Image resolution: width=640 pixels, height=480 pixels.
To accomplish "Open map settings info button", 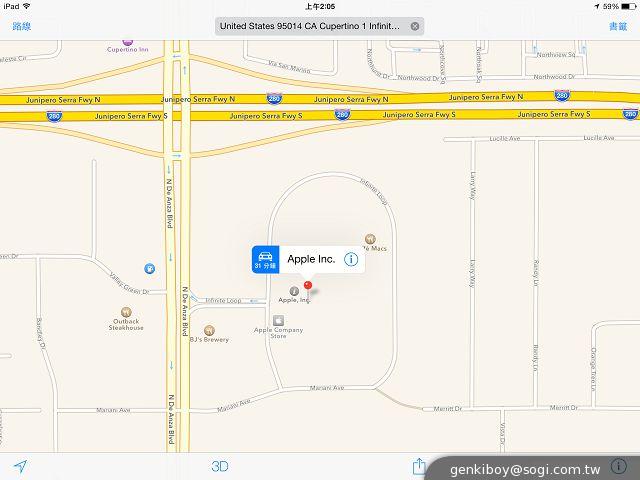I will tap(619, 466).
